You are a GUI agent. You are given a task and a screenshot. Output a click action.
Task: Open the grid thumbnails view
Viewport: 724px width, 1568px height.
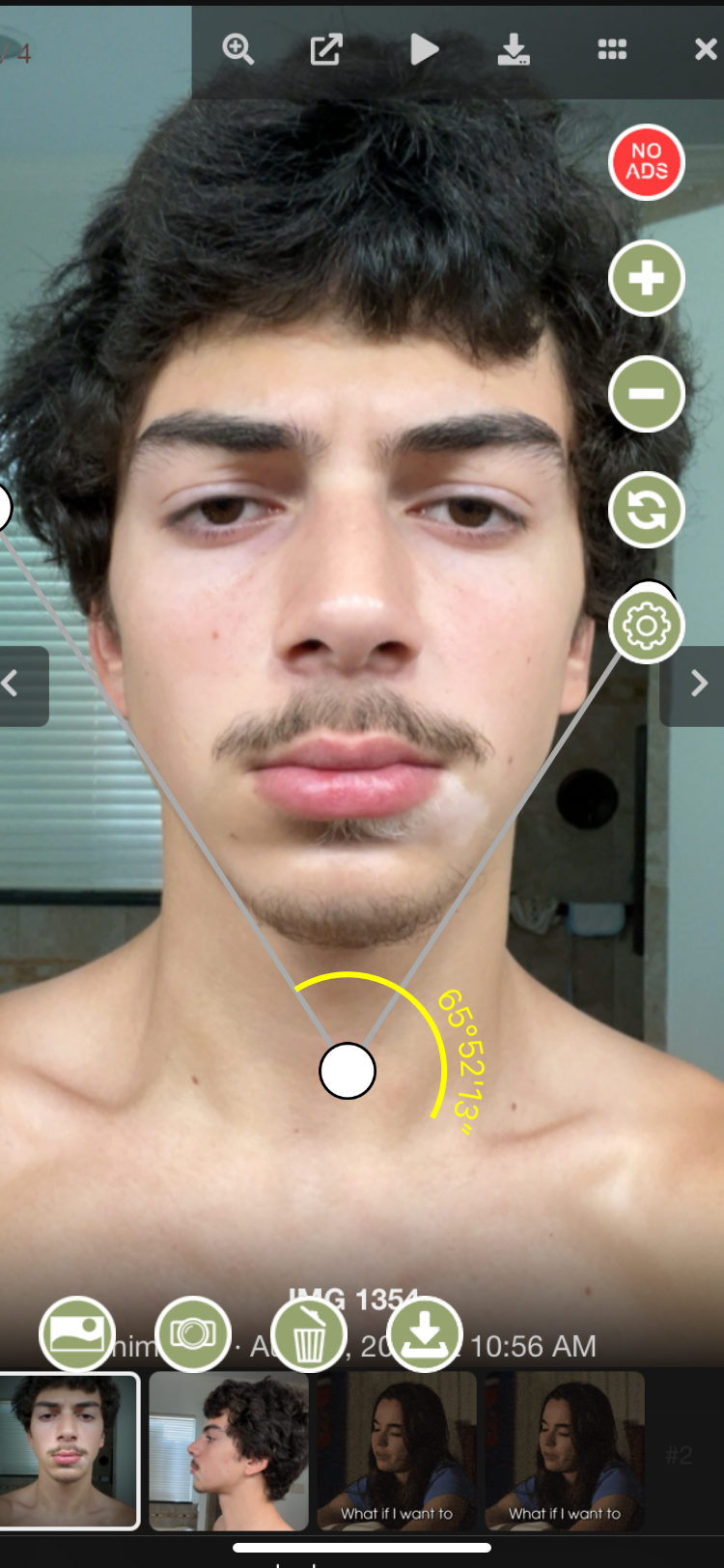(x=612, y=49)
